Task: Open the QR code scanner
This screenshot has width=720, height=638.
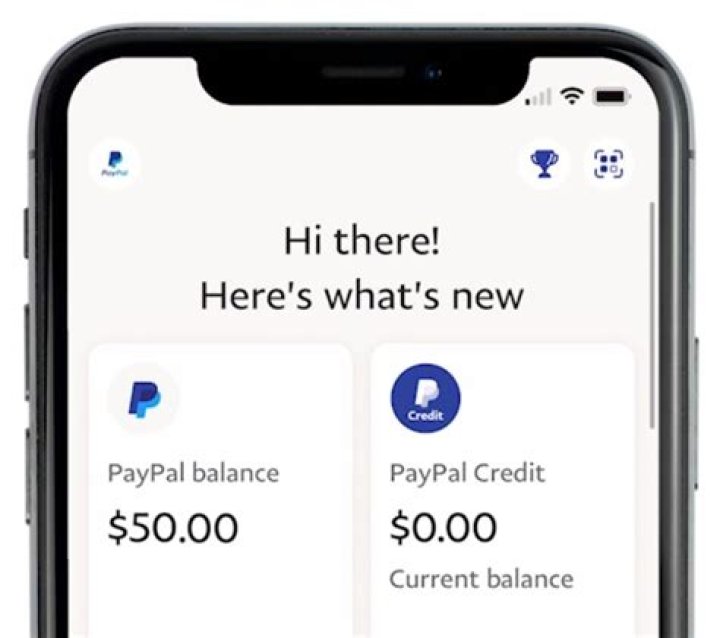Action: [x=608, y=163]
